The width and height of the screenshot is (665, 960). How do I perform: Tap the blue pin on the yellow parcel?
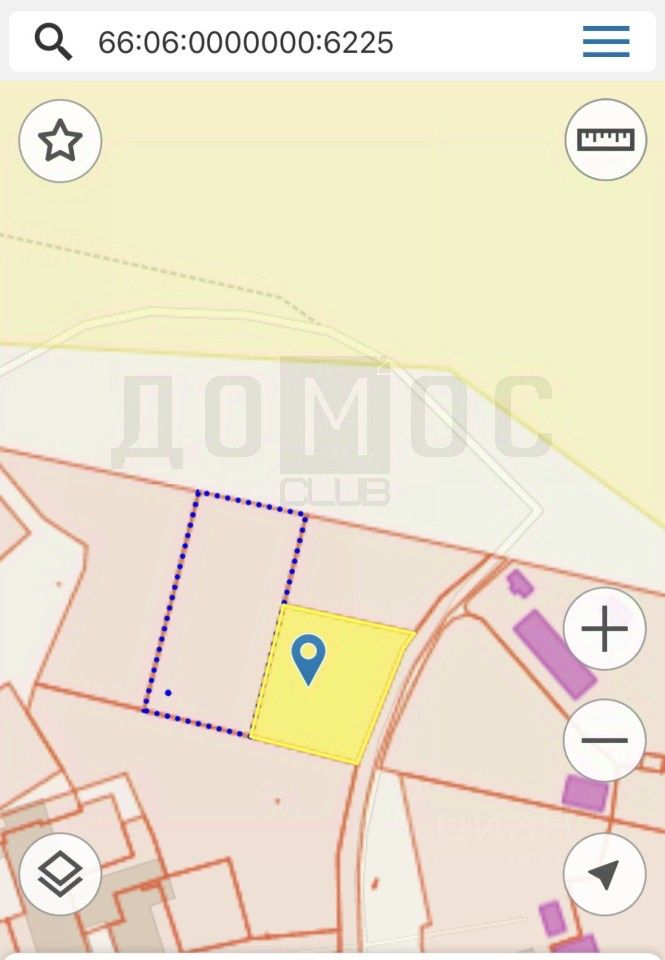[x=308, y=659]
